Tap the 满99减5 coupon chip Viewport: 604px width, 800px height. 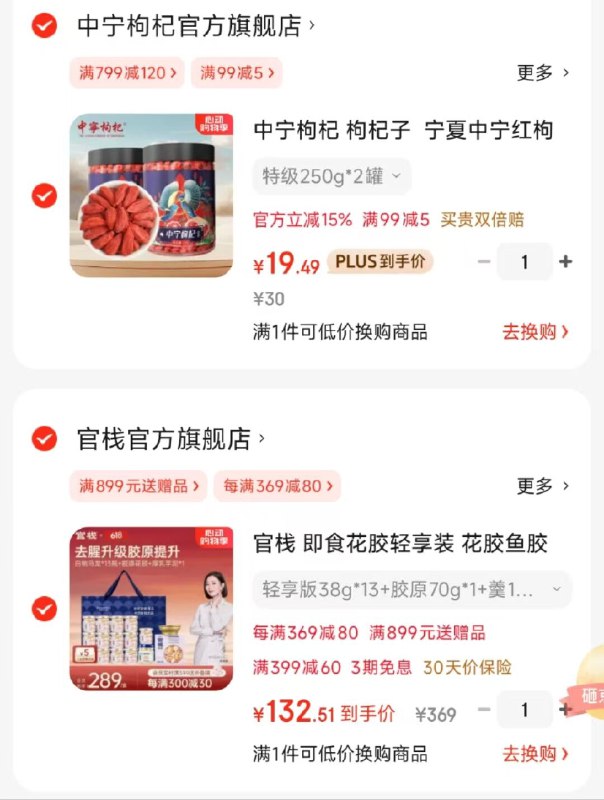pyautogui.click(x=236, y=72)
